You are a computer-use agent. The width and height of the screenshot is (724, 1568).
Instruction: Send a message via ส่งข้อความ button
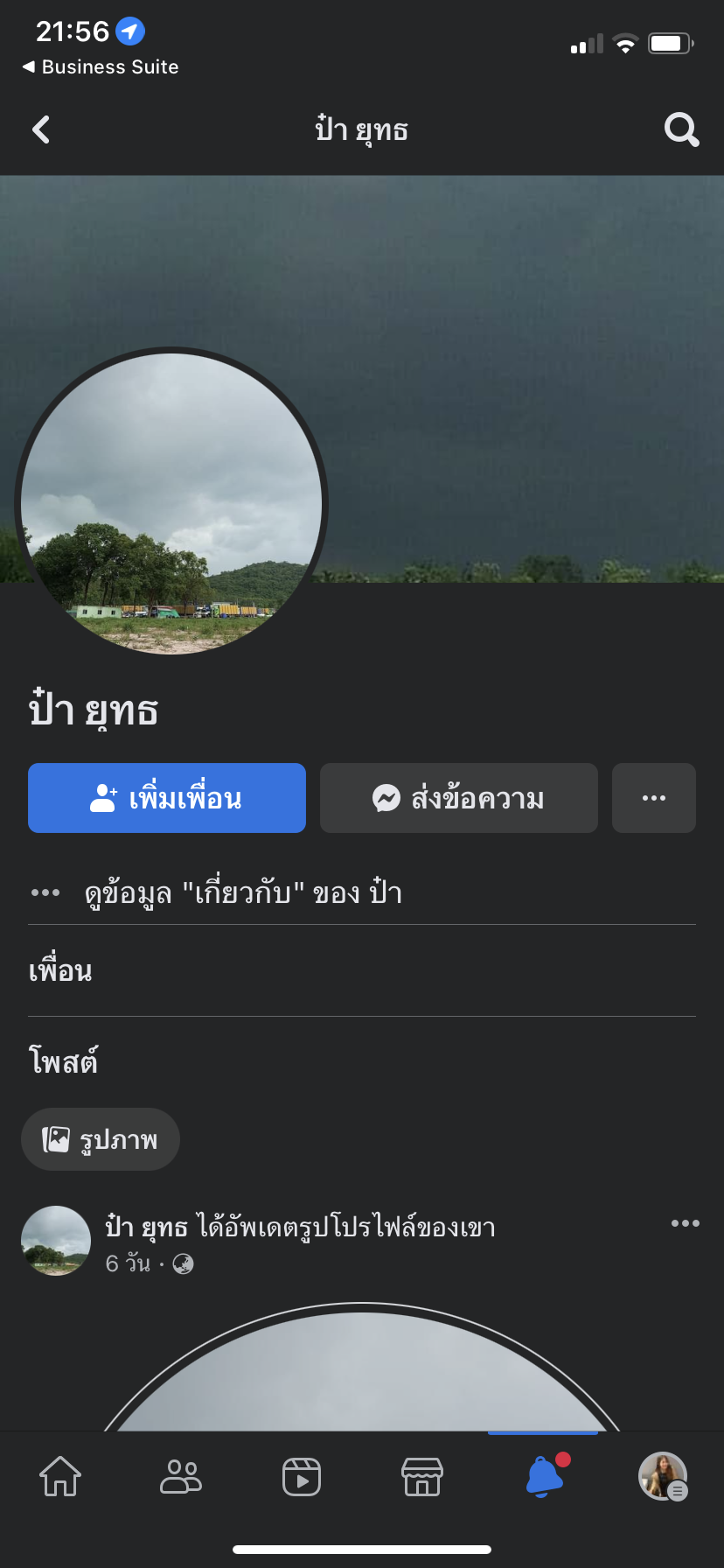[459, 798]
